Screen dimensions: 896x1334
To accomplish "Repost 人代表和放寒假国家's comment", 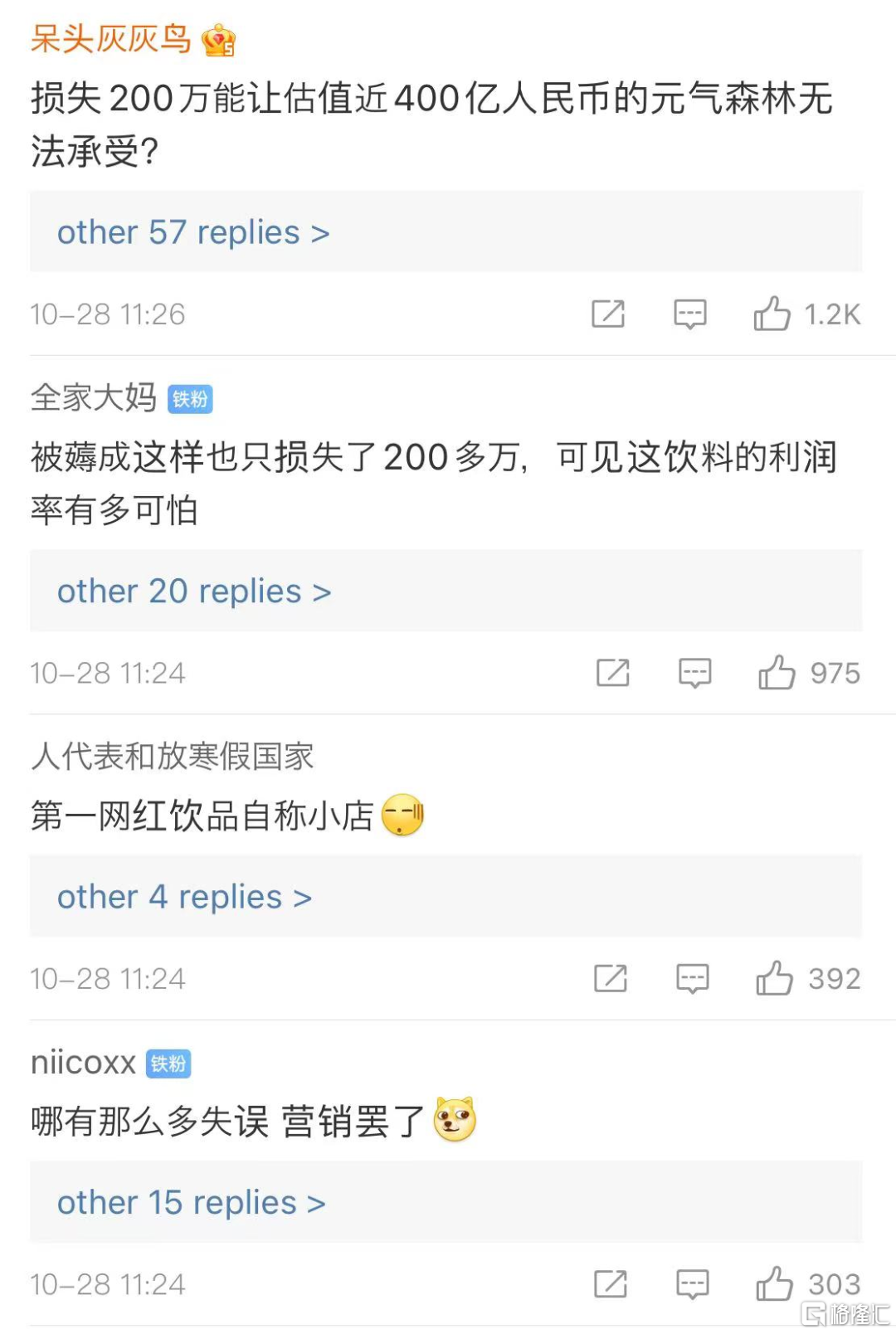I will tap(611, 978).
